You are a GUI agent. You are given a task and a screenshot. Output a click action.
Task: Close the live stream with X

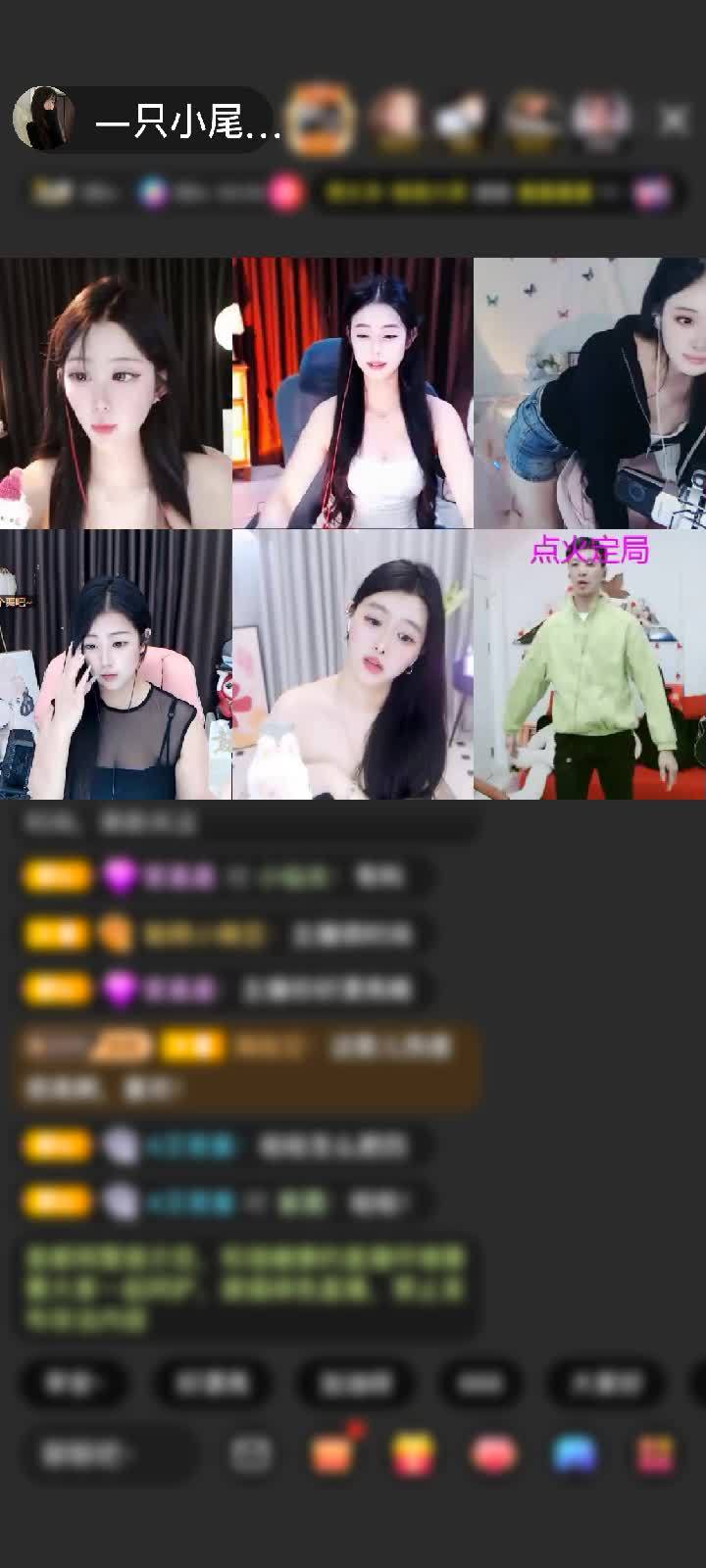[674, 121]
